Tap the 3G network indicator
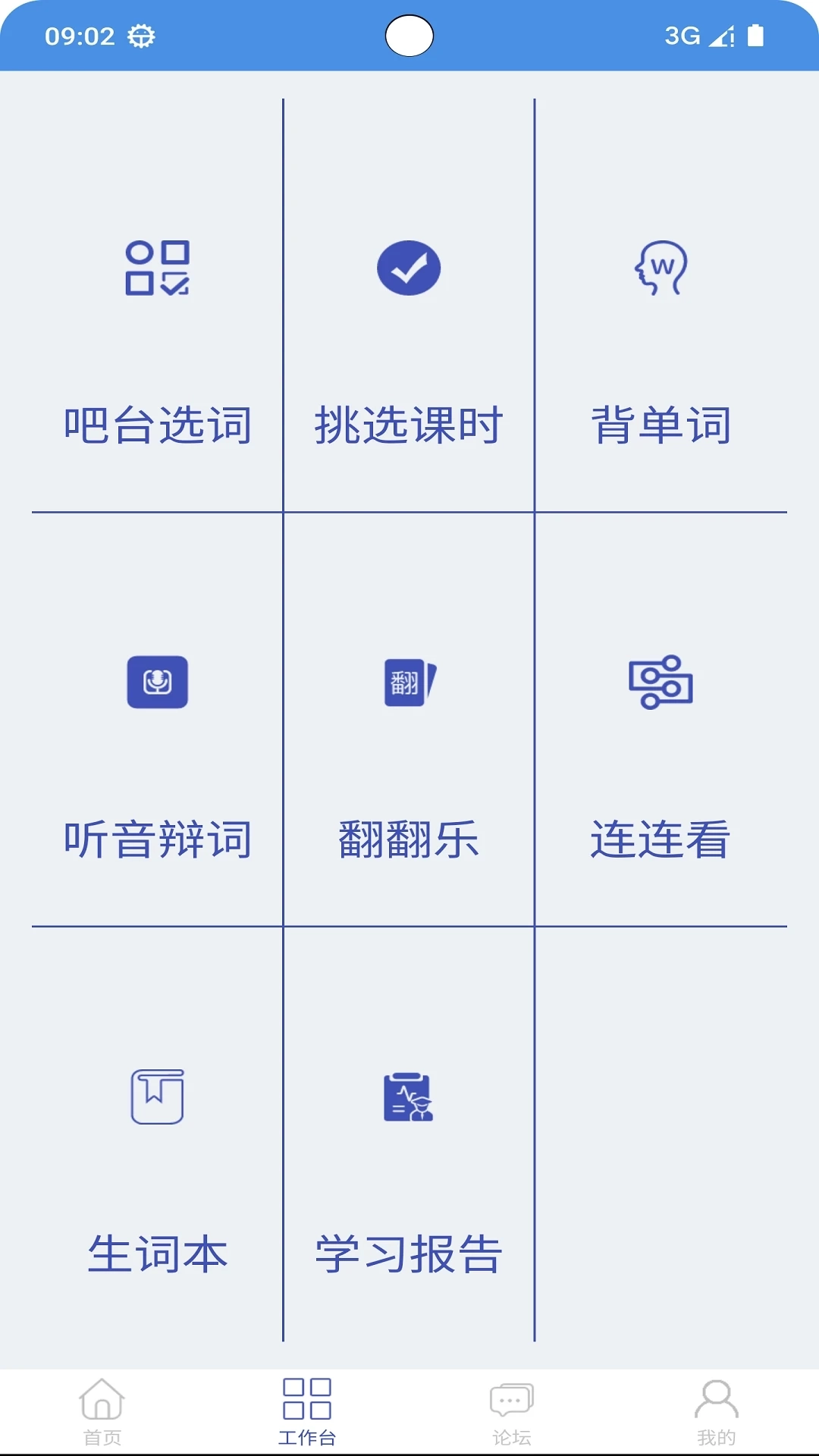Screen dimensions: 819x1456 click(681, 33)
